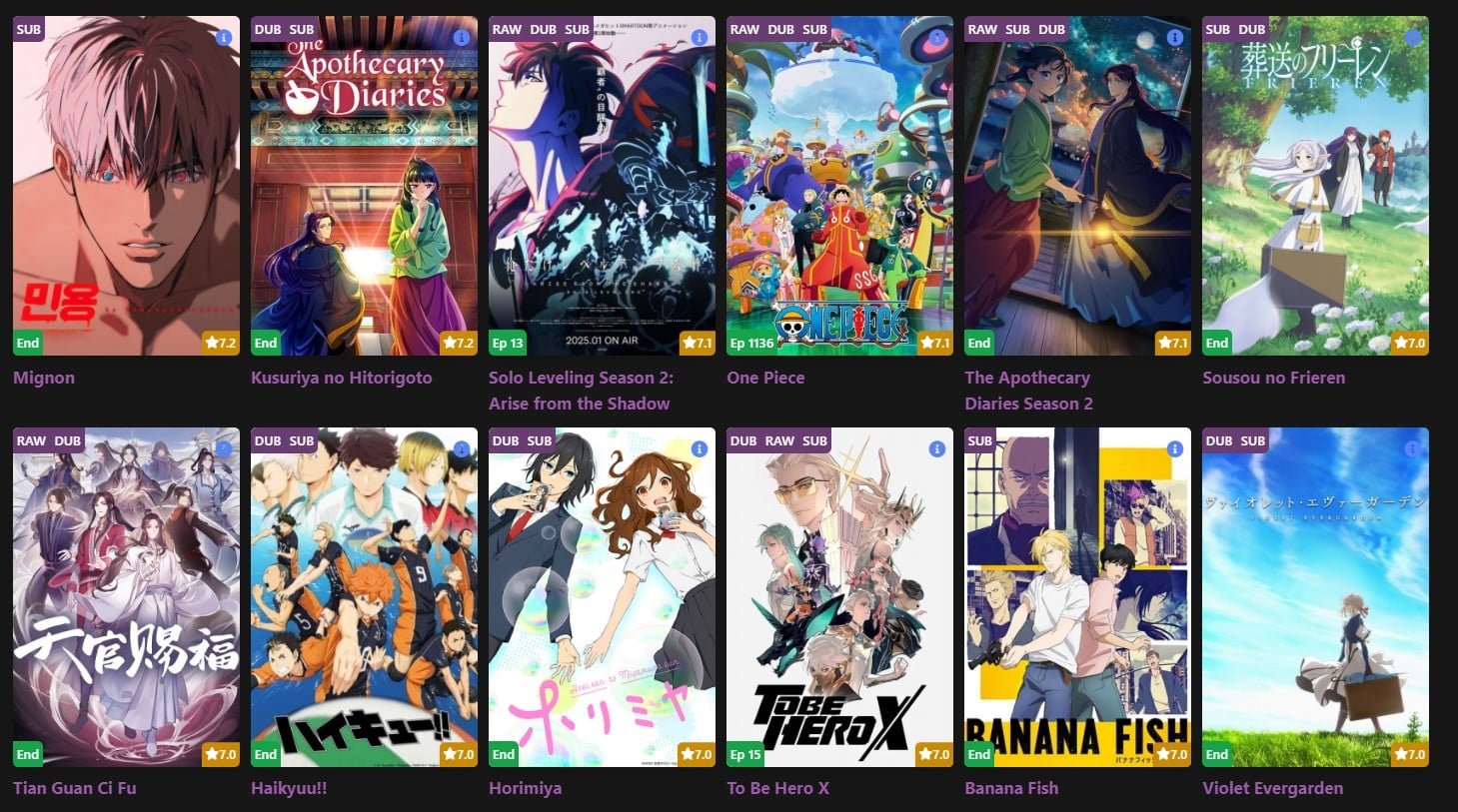Show info for Mignon via info icon
Image resolution: width=1458 pixels, height=812 pixels.
(224, 37)
